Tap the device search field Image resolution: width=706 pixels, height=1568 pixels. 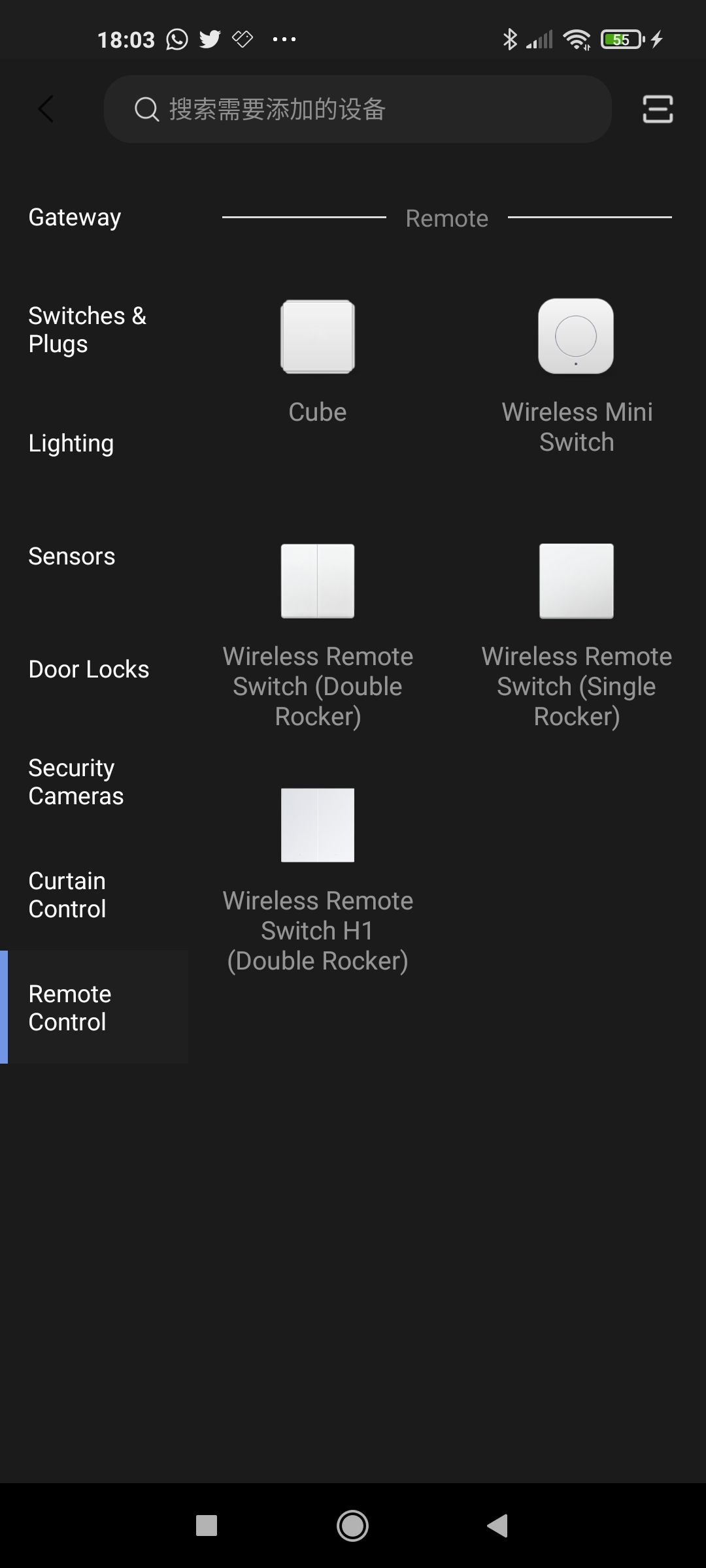358,109
